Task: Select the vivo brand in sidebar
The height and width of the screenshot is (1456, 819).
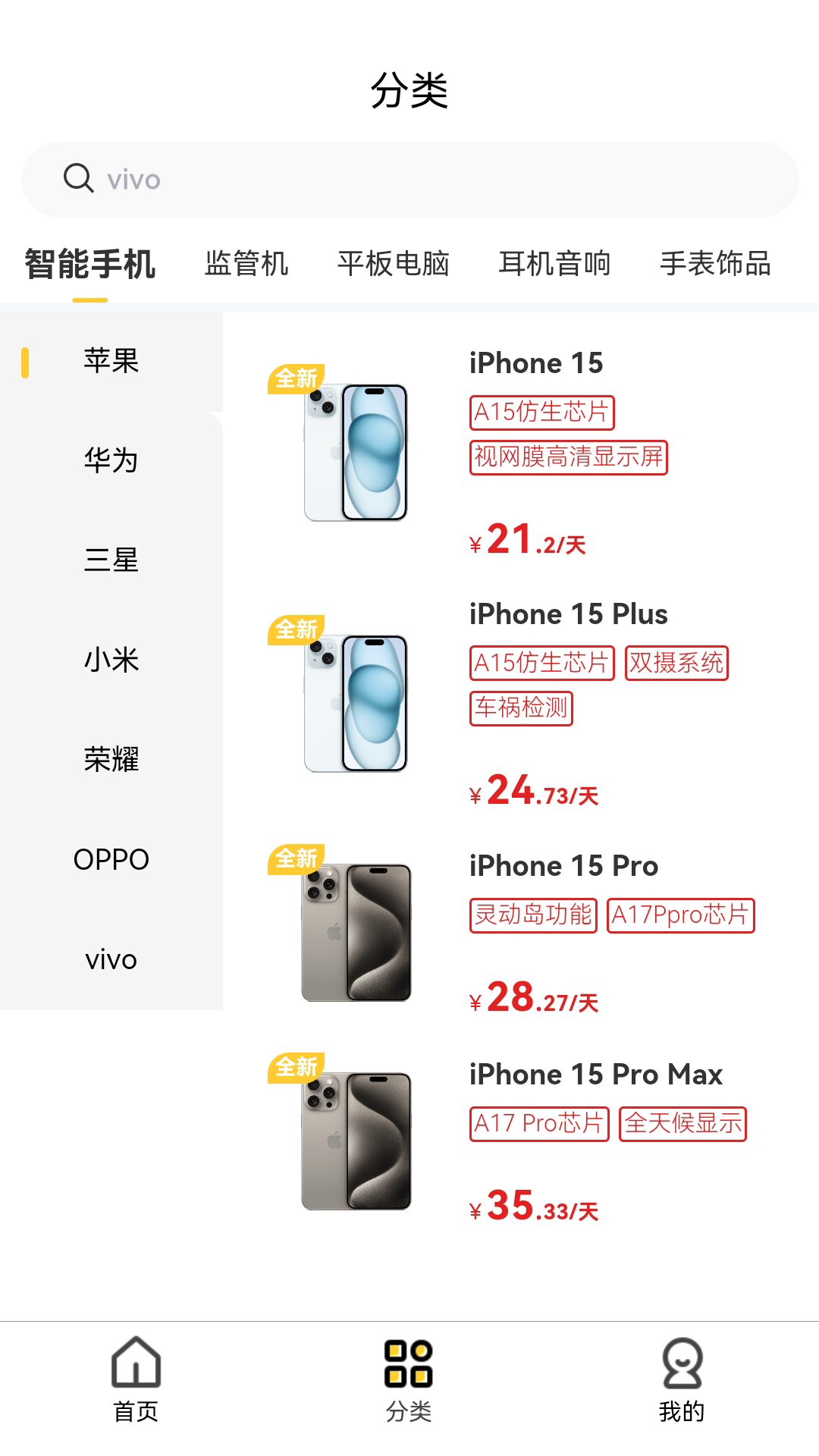Action: point(111,959)
